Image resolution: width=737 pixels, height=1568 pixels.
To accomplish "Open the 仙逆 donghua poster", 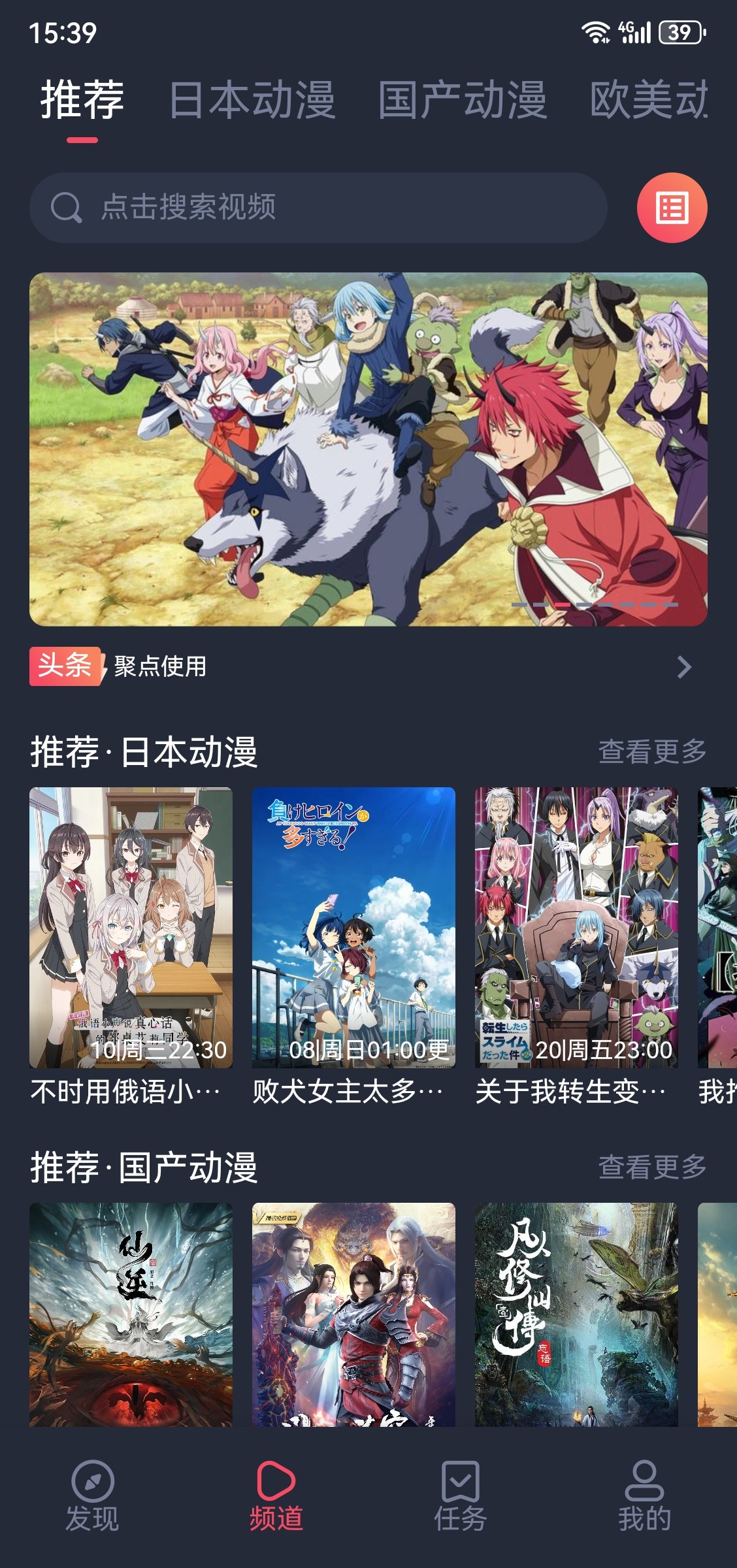I will pos(131,1313).
